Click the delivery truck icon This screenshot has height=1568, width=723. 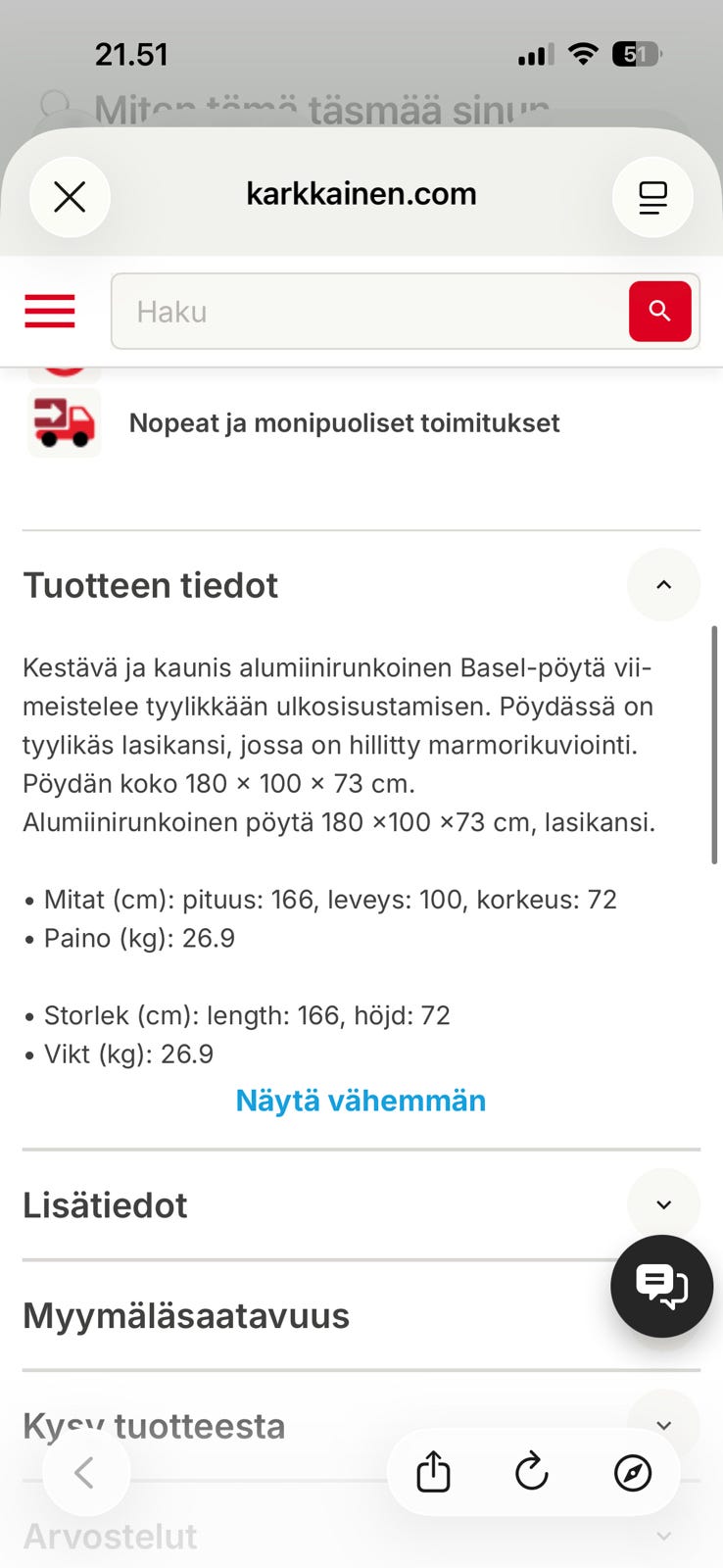pyautogui.click(x=64, y=422)
